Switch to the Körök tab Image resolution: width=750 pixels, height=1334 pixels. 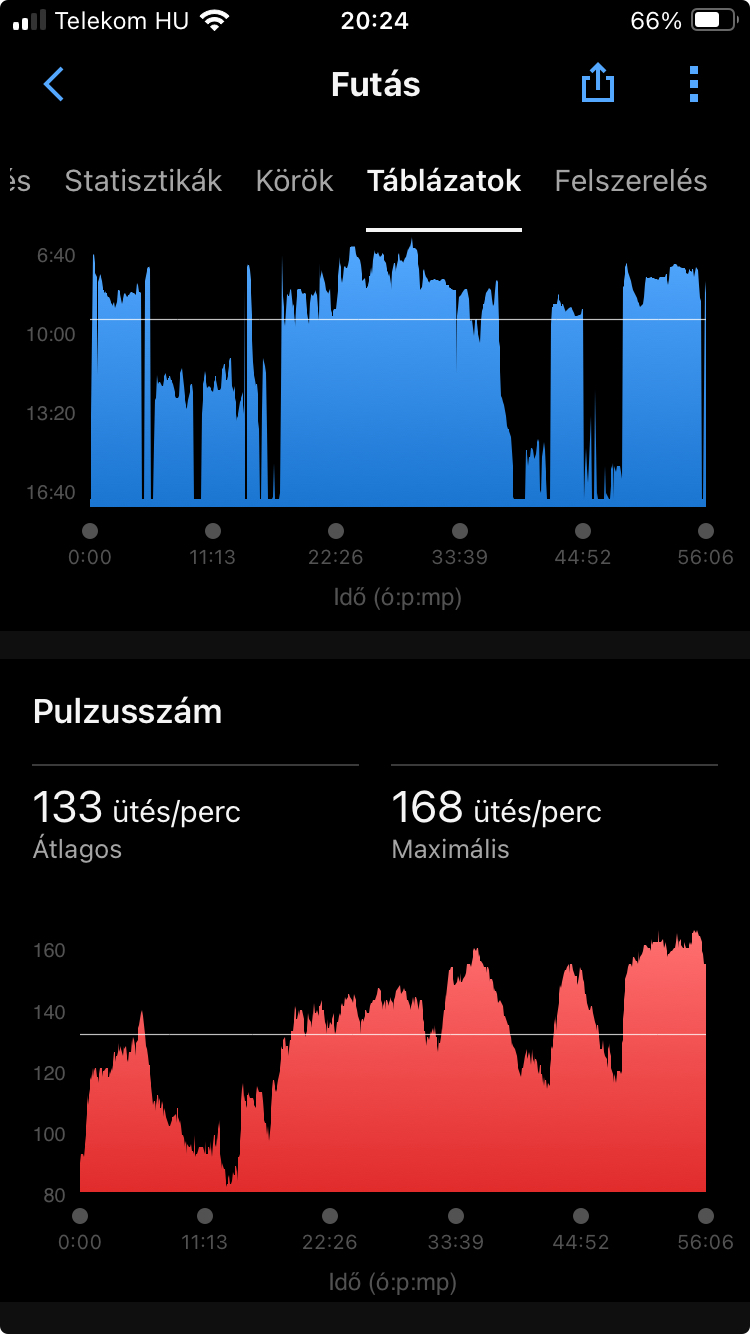tap(294, 181)
